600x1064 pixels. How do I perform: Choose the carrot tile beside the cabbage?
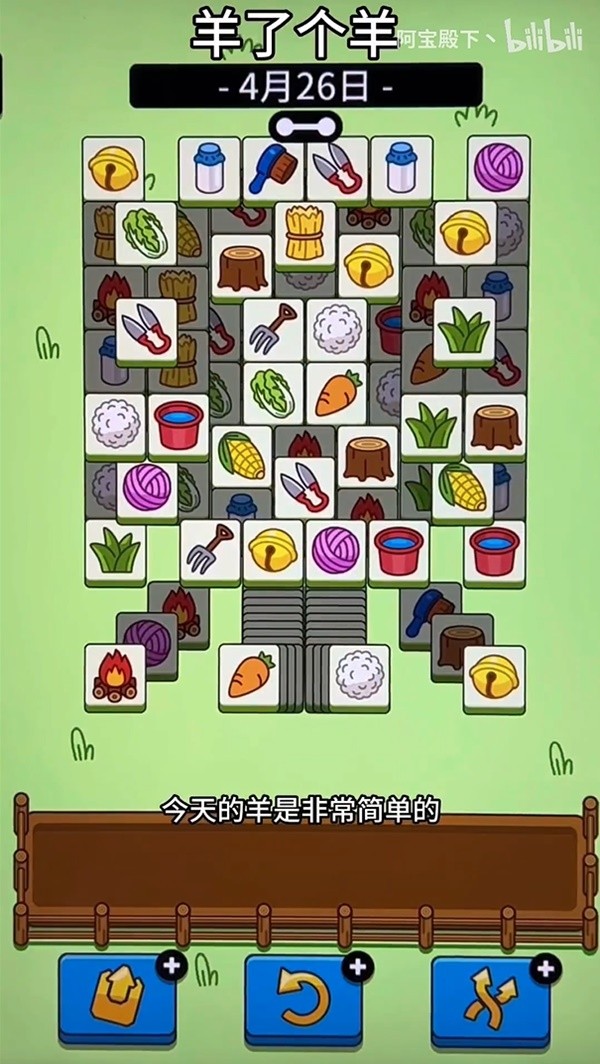336,393
